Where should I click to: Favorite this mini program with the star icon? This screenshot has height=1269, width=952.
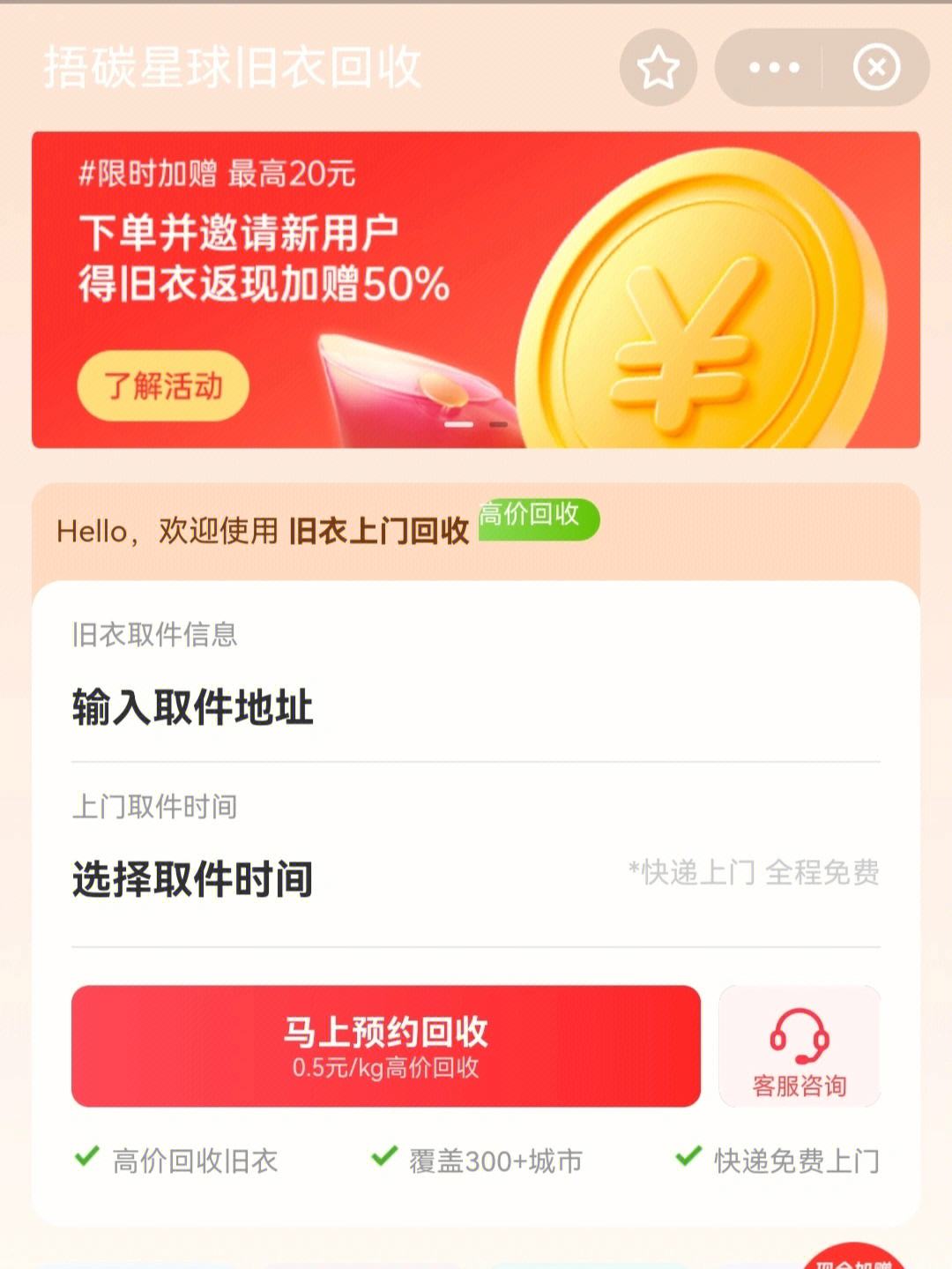point(658,68)
